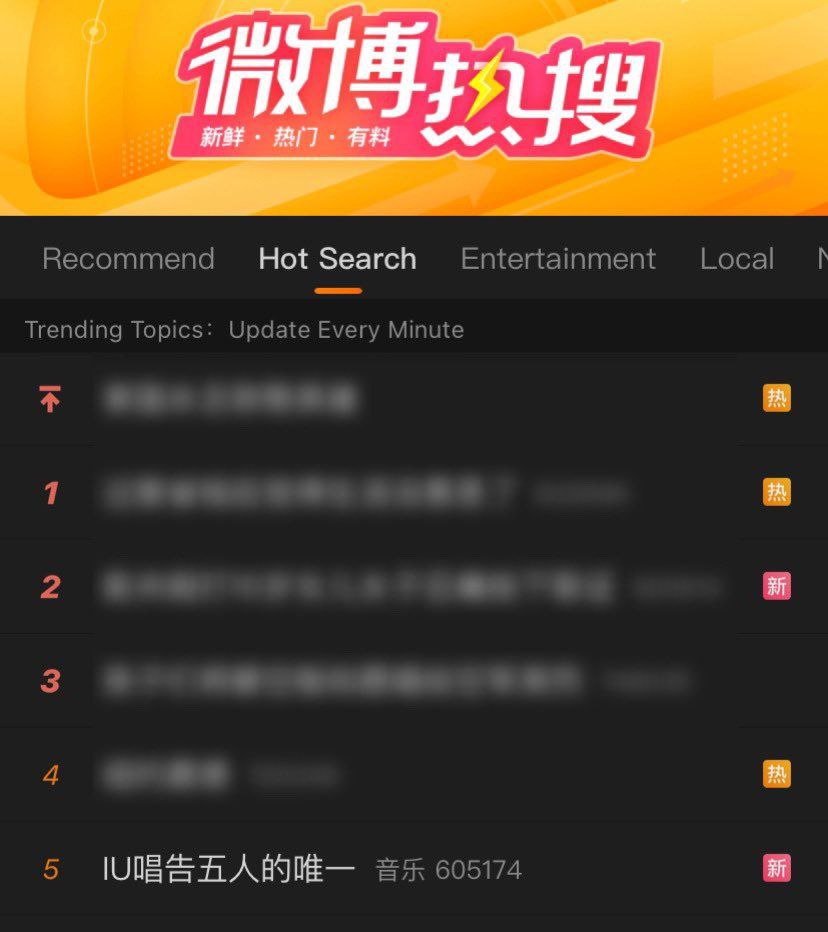Switch to the Entertainment tab
828x932 pixels.
[558, 259]
